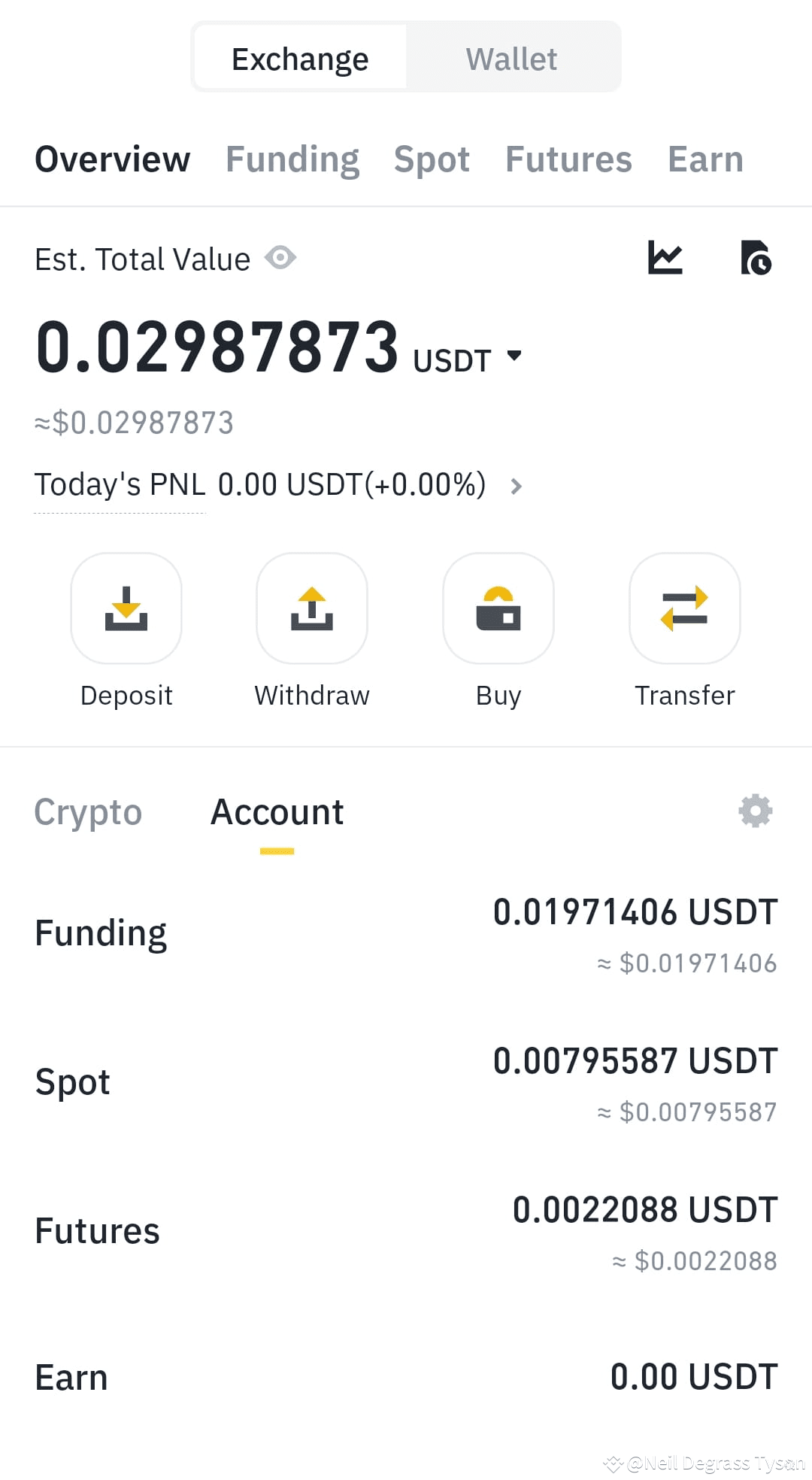Hide balance with the eye icon
Viewport: 812px width, 1480px height.
point(280,258)
